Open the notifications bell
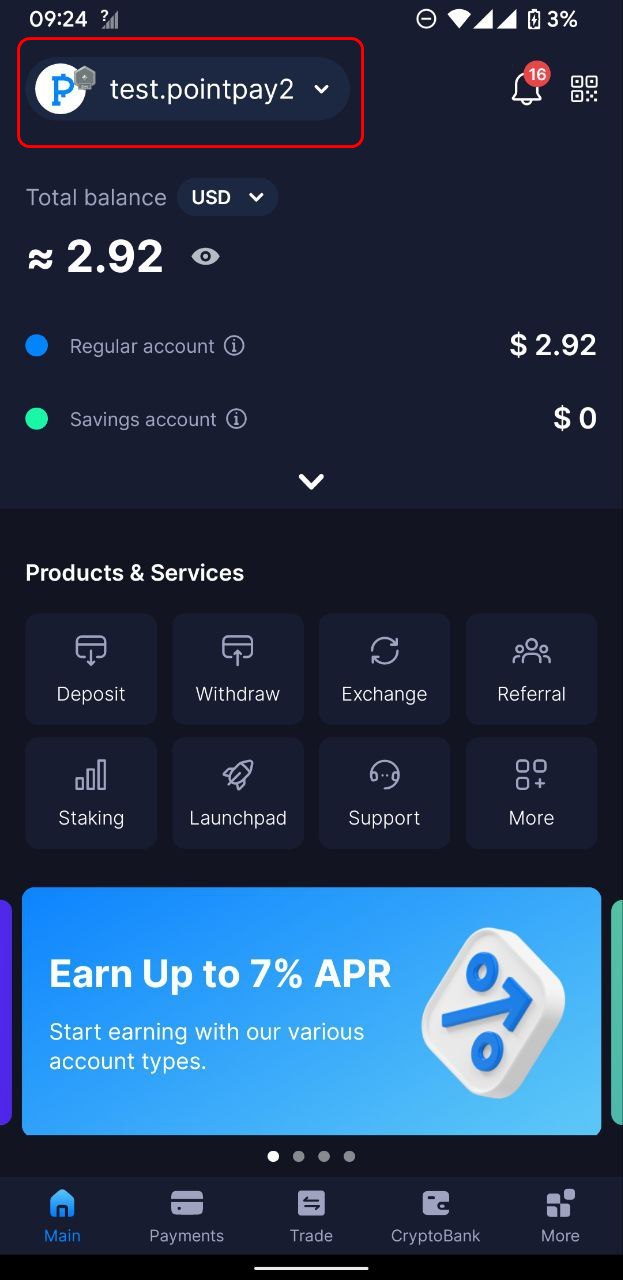Image resolution: width=623 pixels, height=1280 pixels. 527,89
